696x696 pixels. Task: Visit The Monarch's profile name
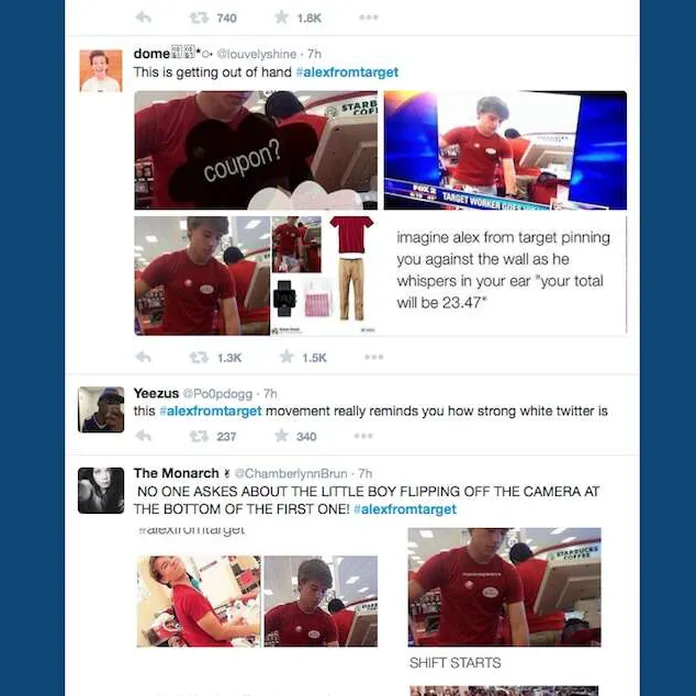coord(176,473)
